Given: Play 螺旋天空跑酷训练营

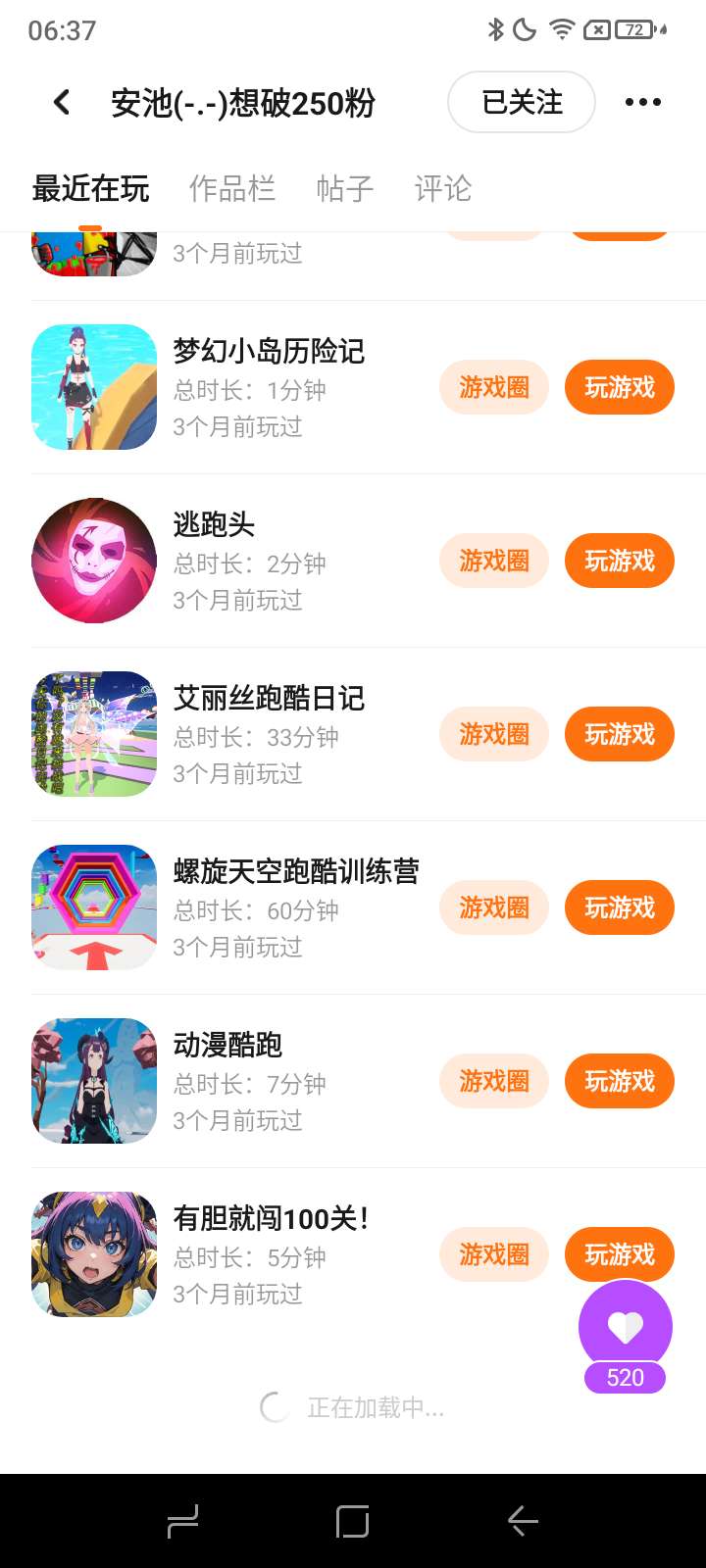Looking at the screenshot, I should [x=619, y=908].
